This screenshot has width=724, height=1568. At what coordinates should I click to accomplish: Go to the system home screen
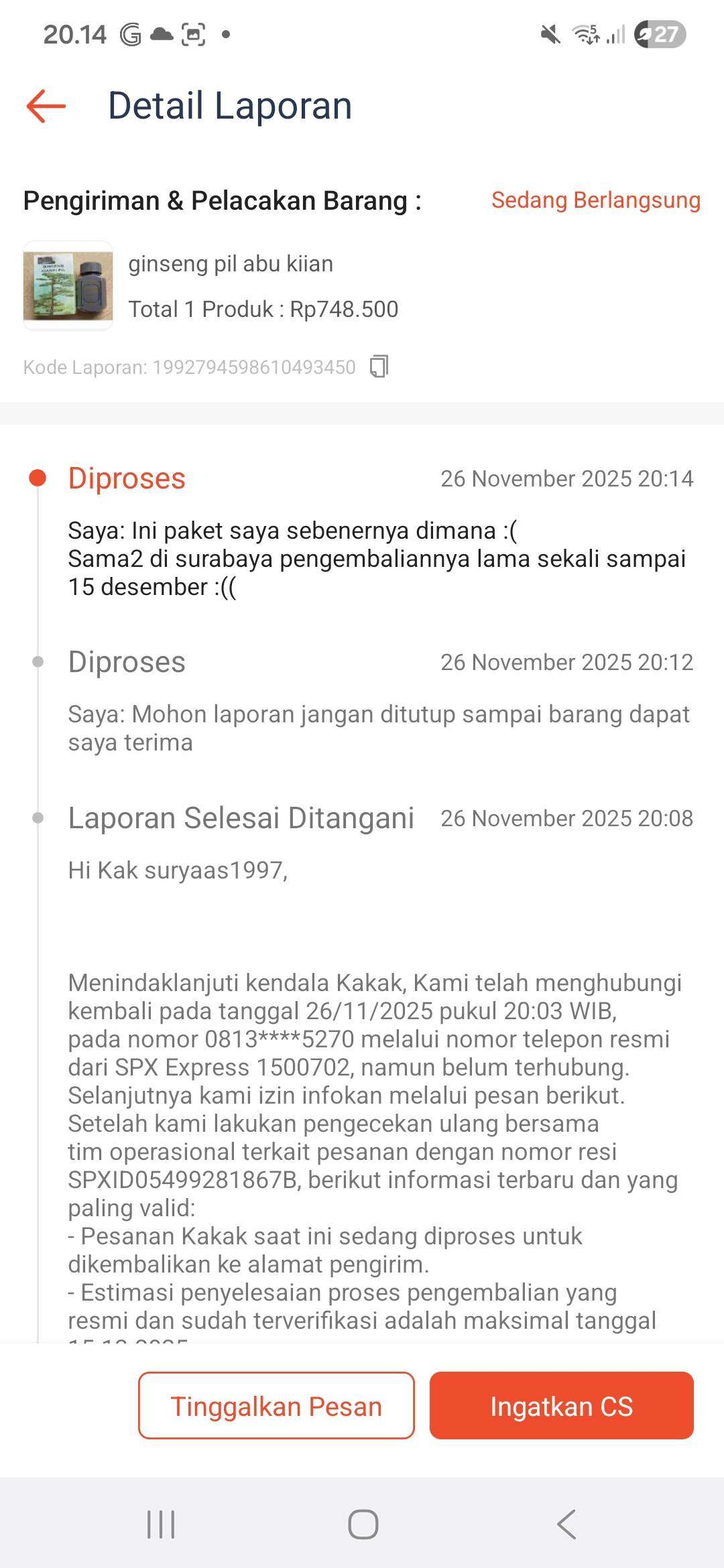tap(363, 1524)
